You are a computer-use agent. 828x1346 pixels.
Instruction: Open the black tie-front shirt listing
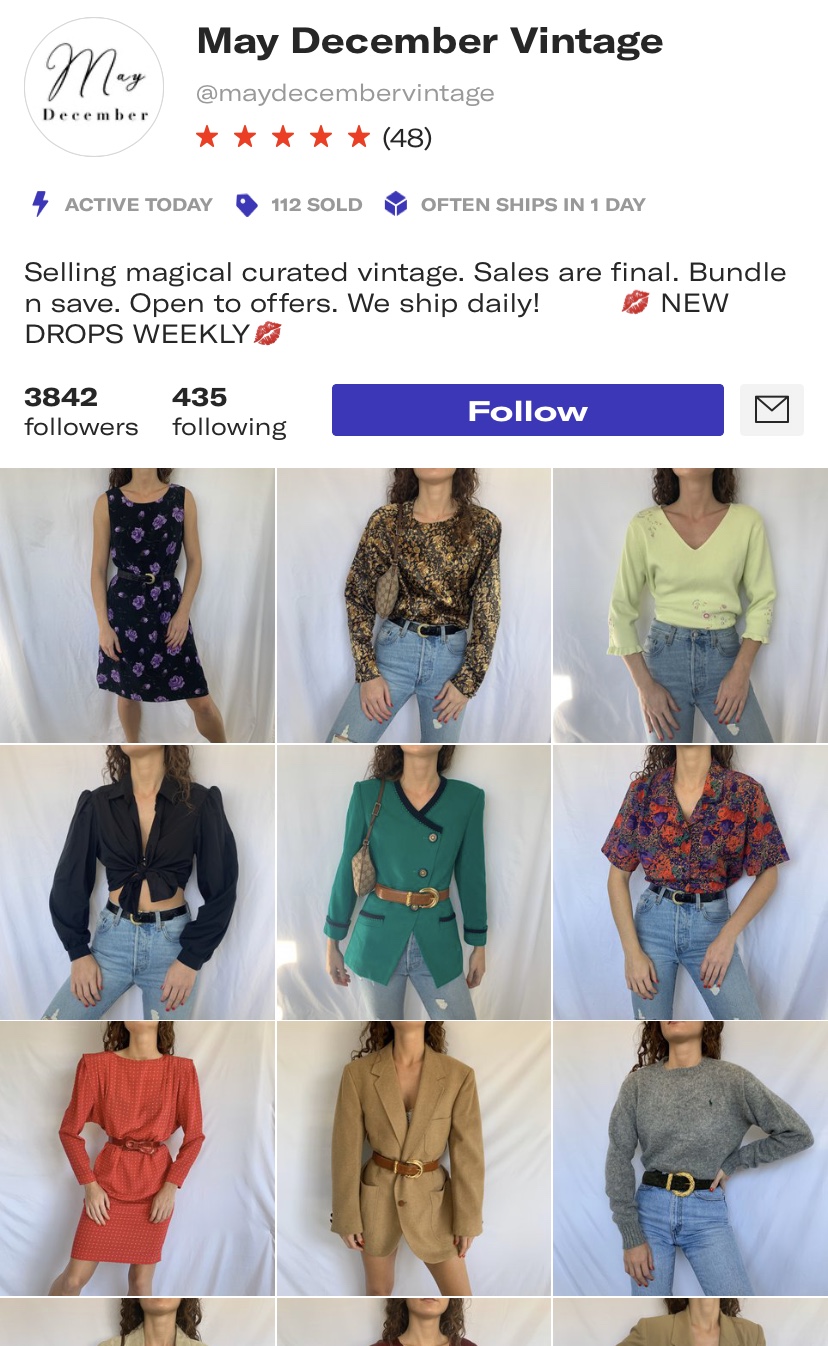[137, 882]
